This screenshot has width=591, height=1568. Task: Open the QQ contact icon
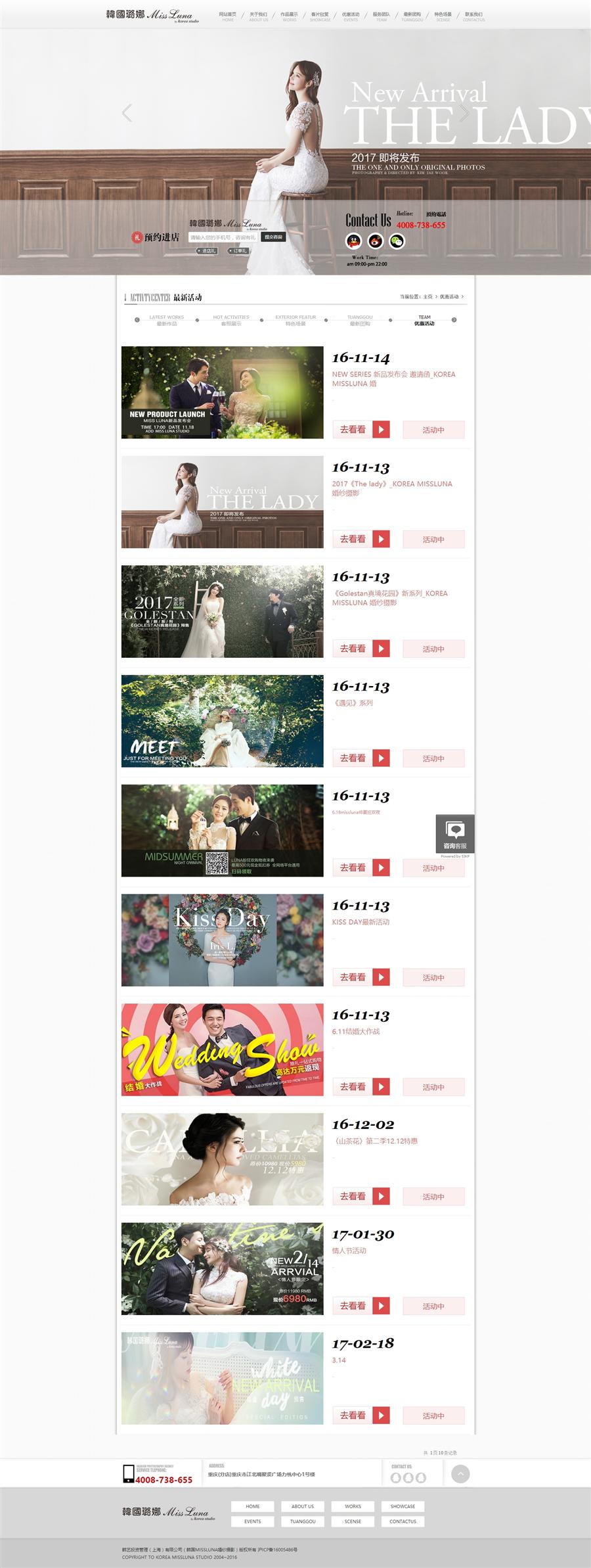(354, 241)
